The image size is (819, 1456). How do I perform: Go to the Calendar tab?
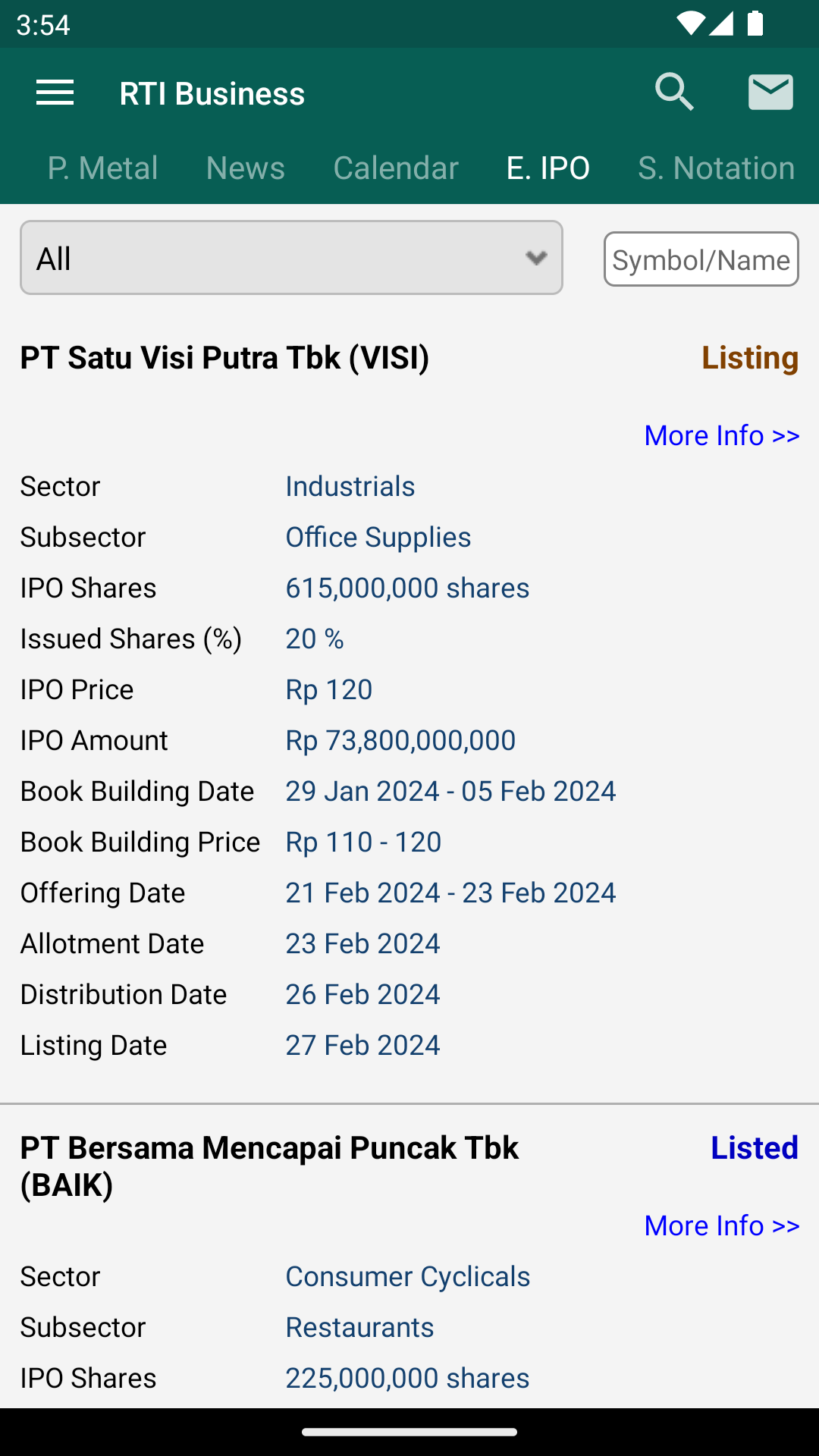[396, 168]
